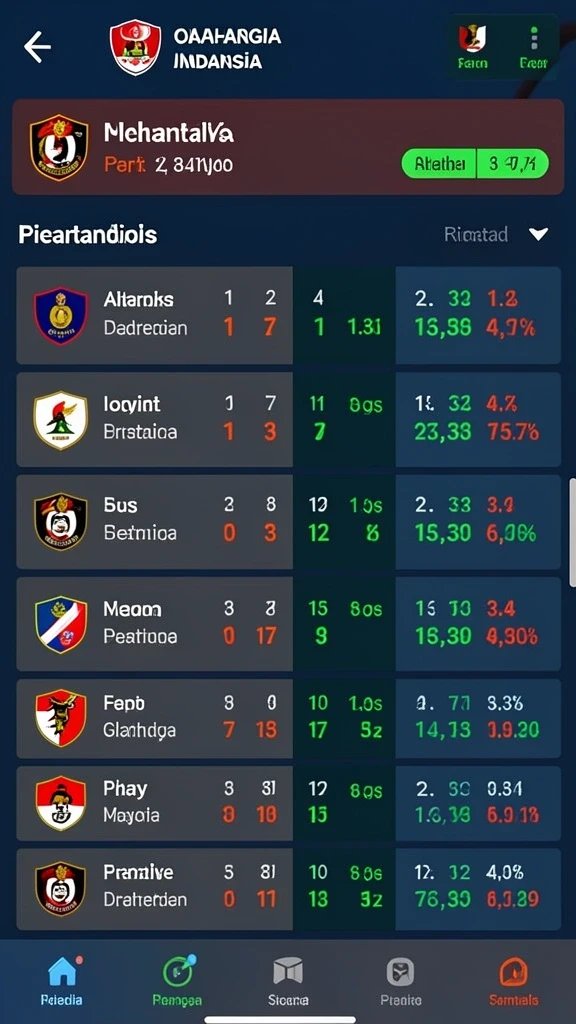The width and height of the screenshot is (576, 1024).
Task: Open the Fepb Glanhdga row
Action: click(288, 718)
